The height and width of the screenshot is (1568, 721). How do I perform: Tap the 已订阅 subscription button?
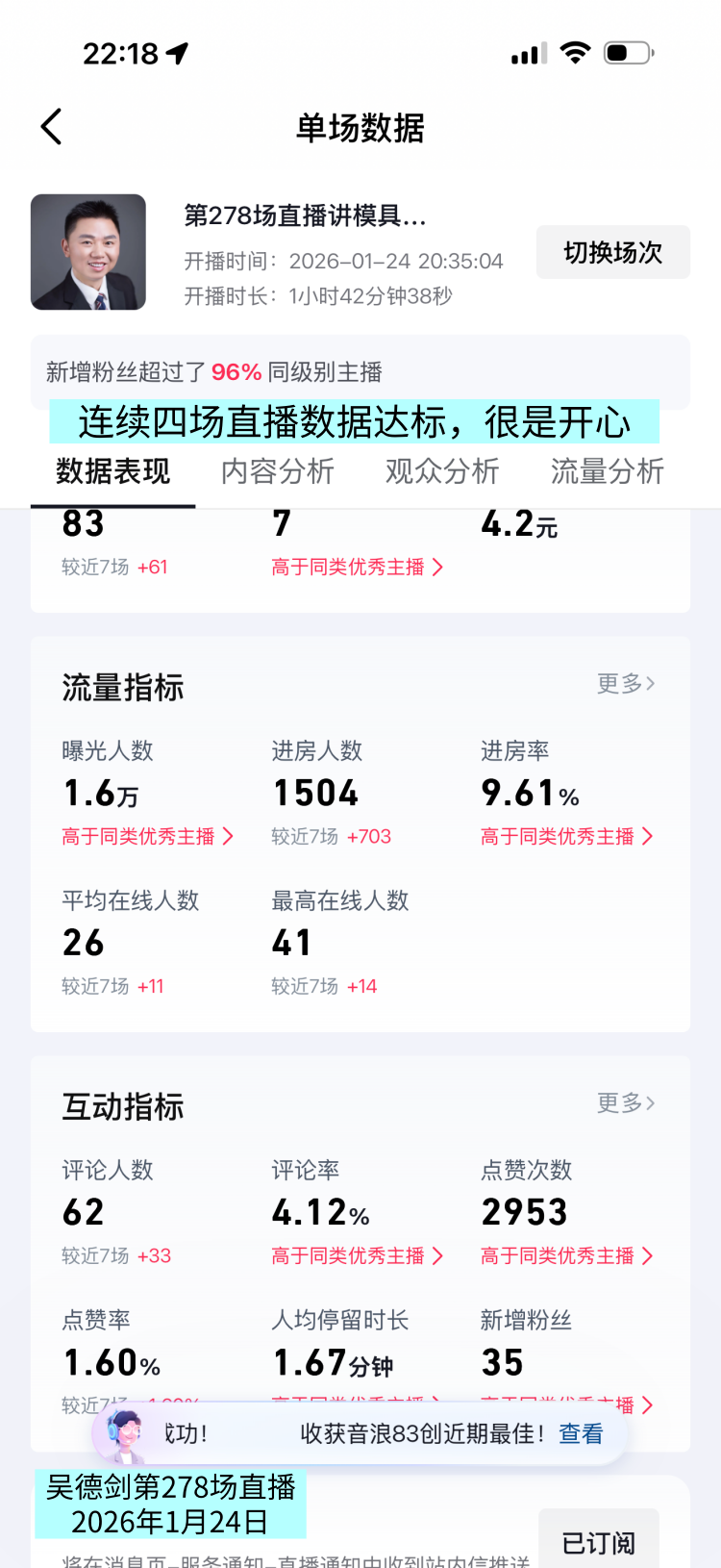point(598,1542)
